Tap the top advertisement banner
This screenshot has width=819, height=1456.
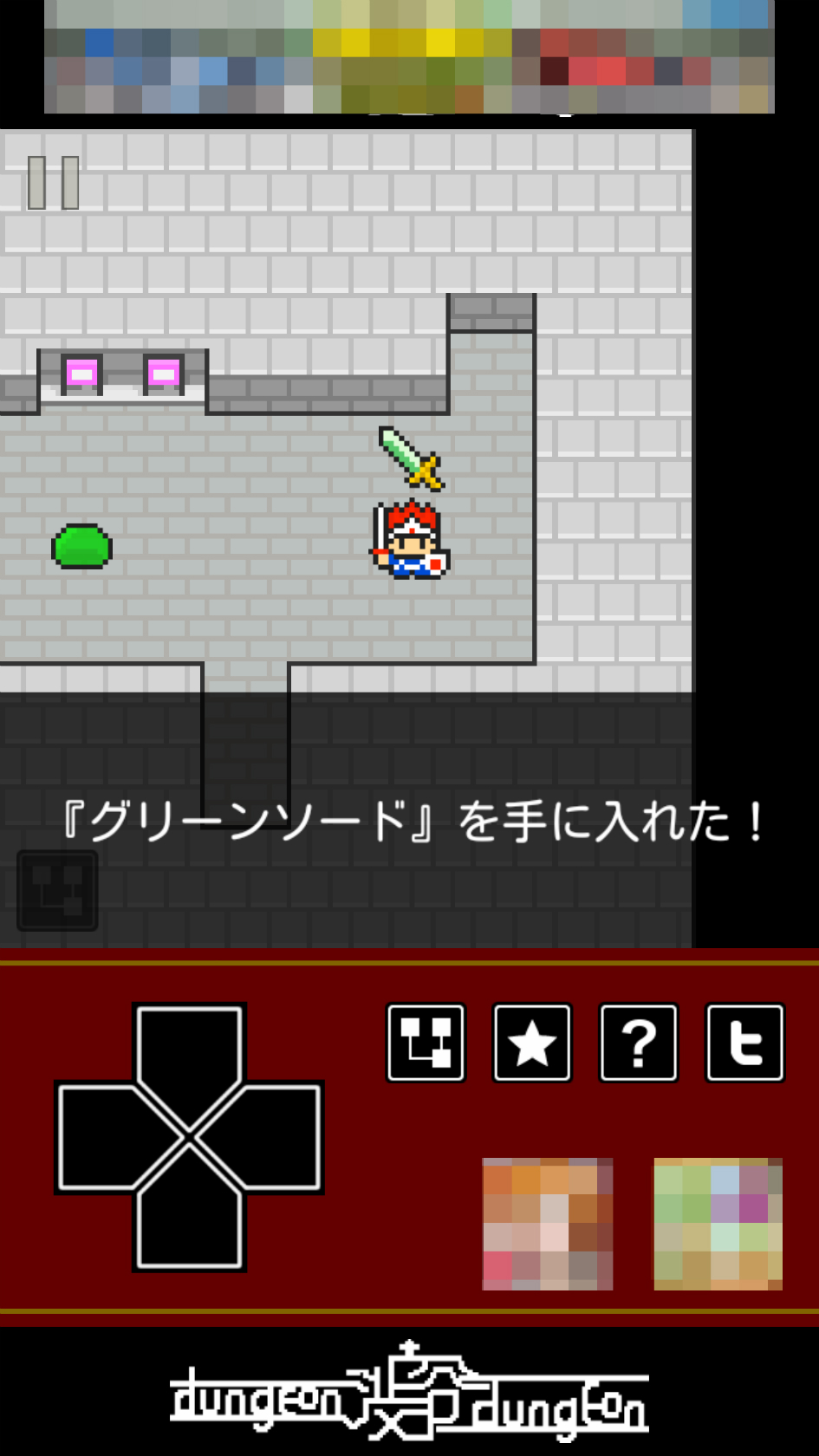tap(409, 57)
